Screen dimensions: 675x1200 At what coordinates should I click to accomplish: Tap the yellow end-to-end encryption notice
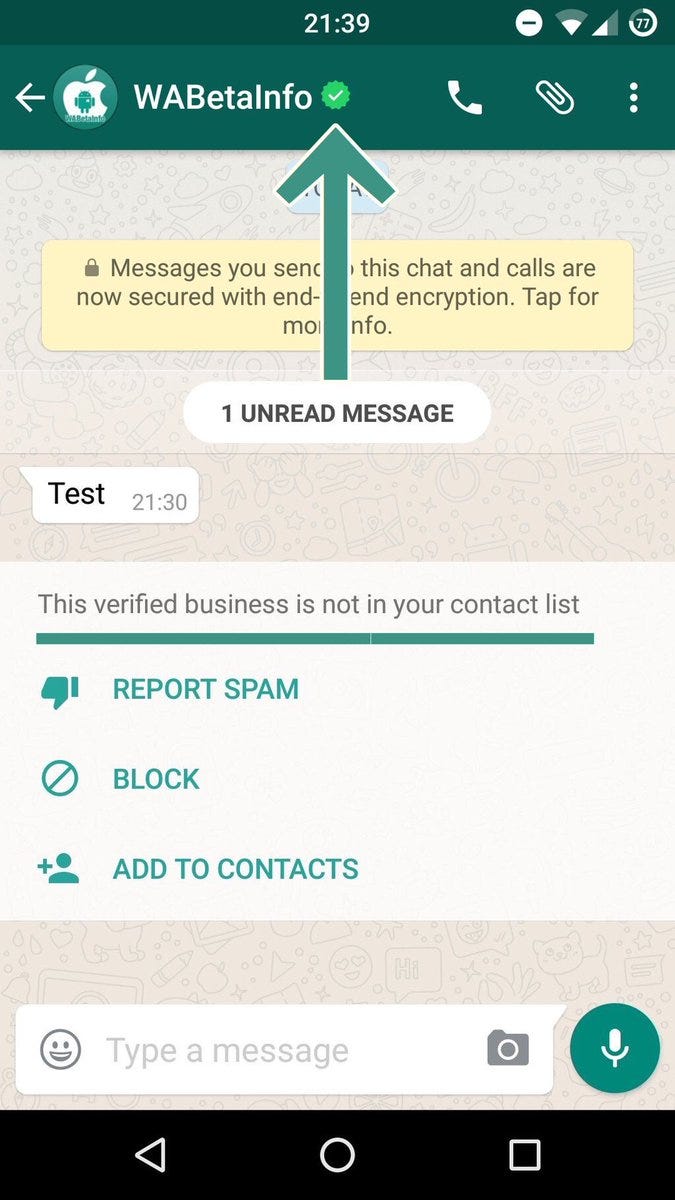(x=337, y=296)
